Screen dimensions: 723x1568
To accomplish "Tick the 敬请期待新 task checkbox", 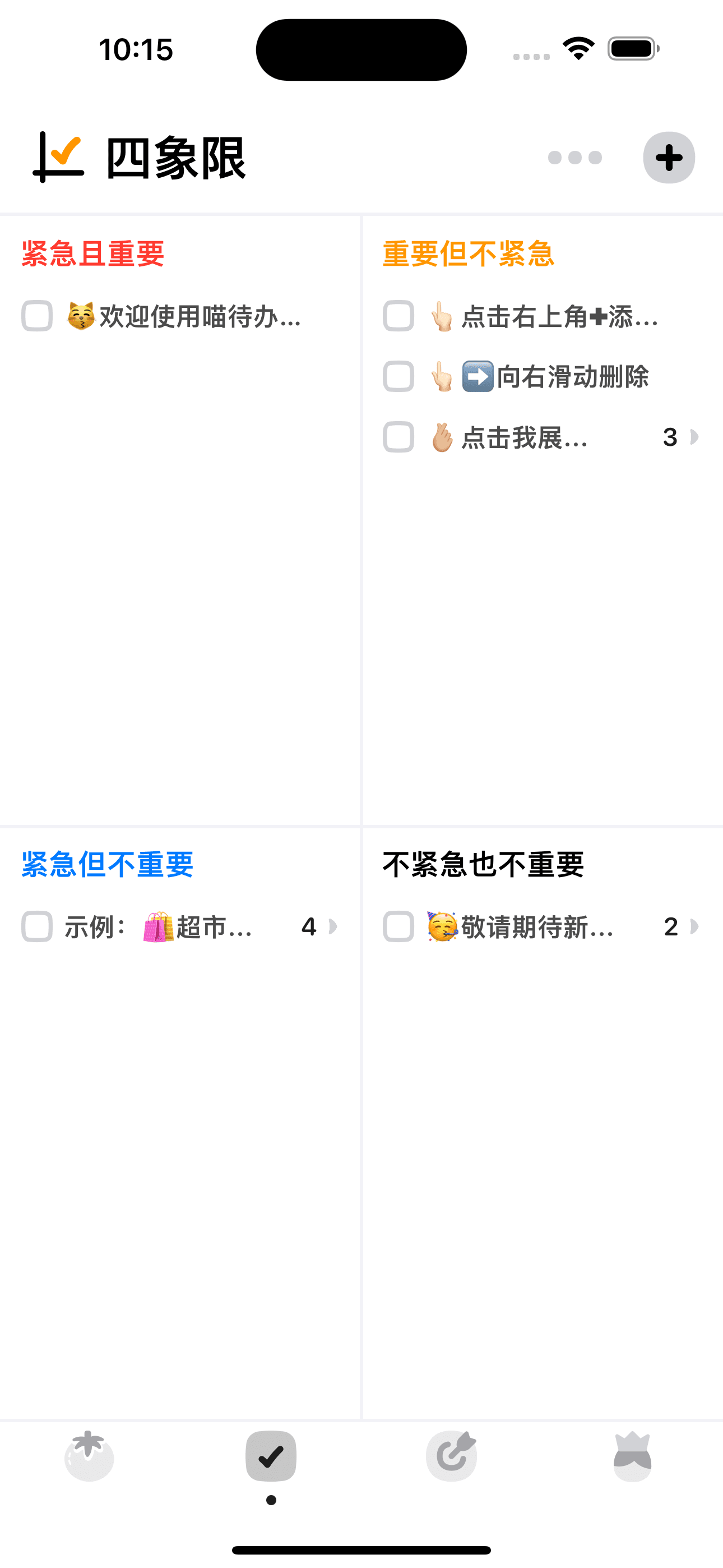I will pyautogui.click(x=398, y=926).
